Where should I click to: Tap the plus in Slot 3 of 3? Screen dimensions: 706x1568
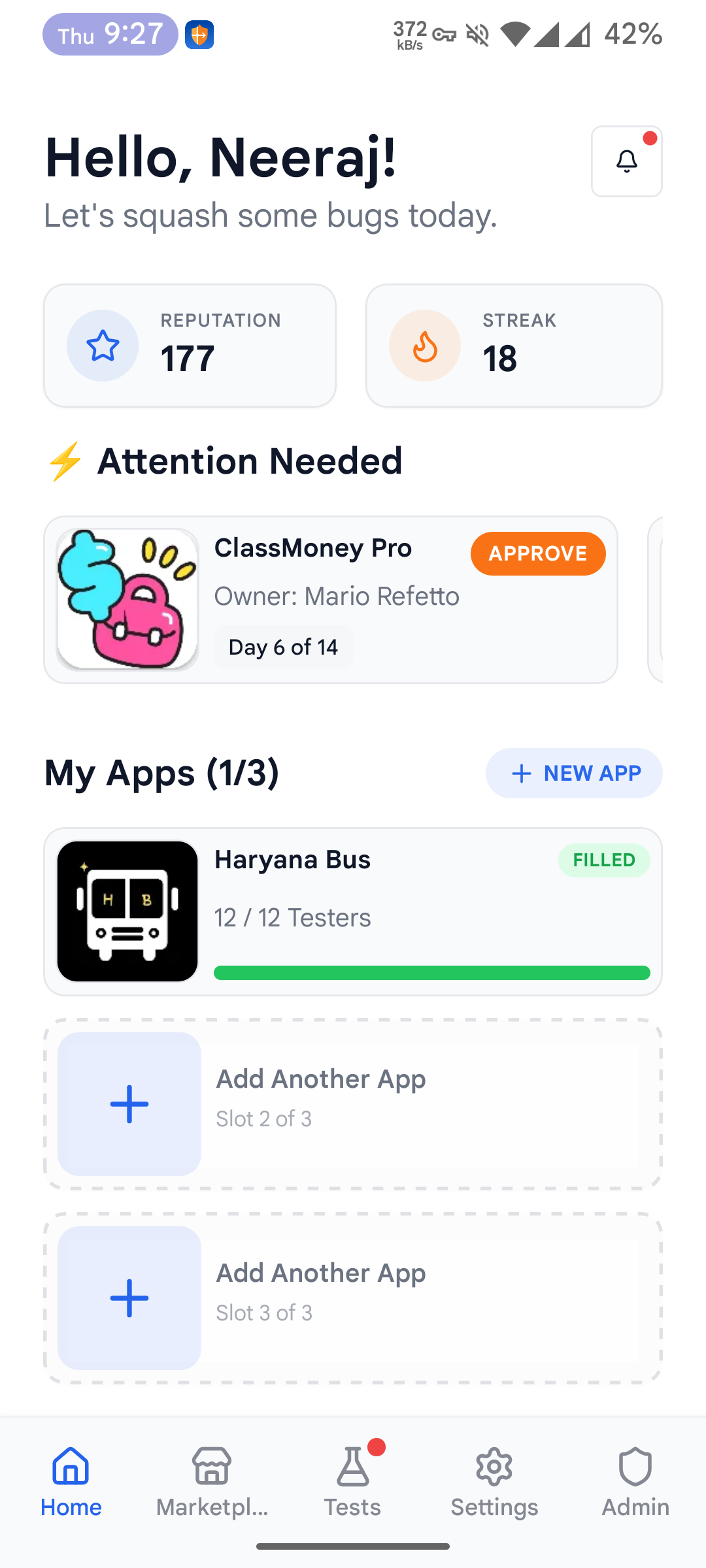coord(129,1298)
